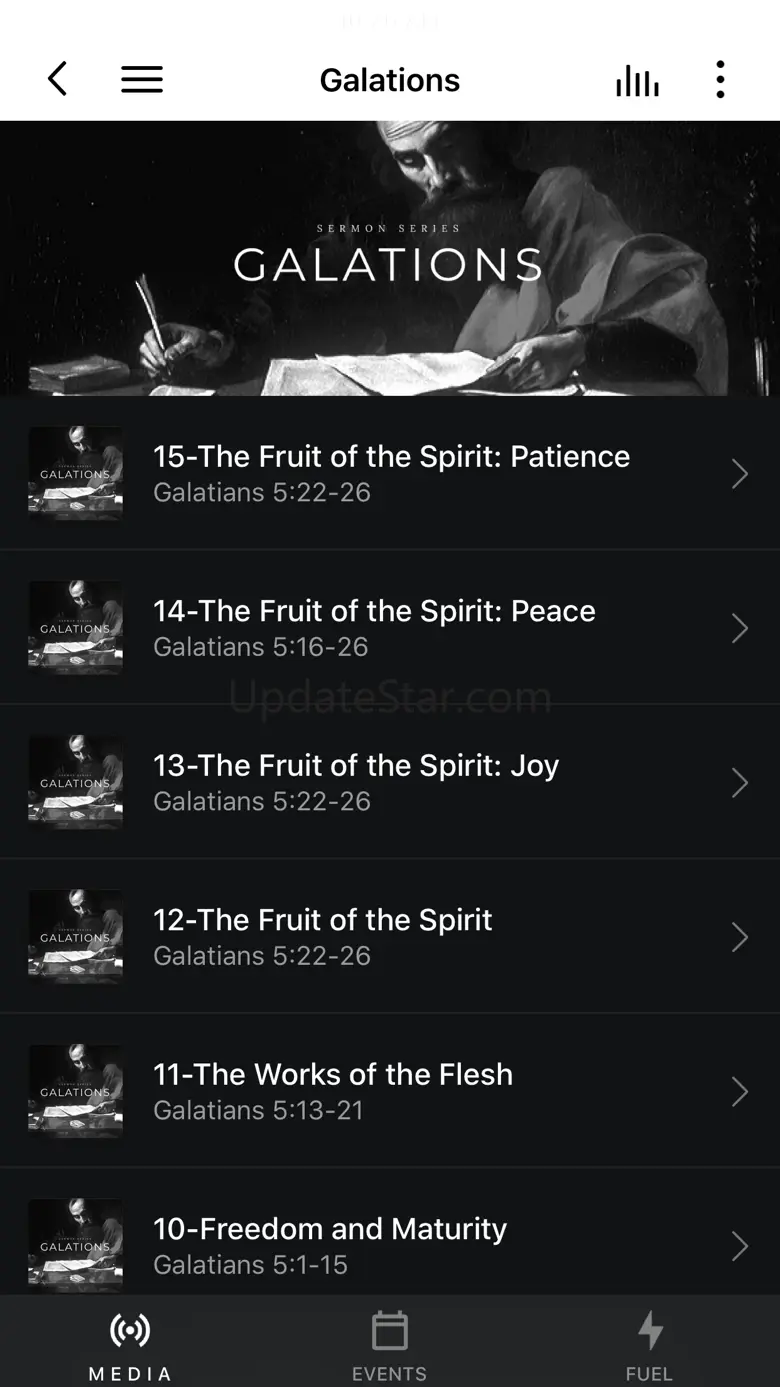Switch to the Media tab
Viewport: 780px width, 1387px height.
click(x=130, y=1345)
